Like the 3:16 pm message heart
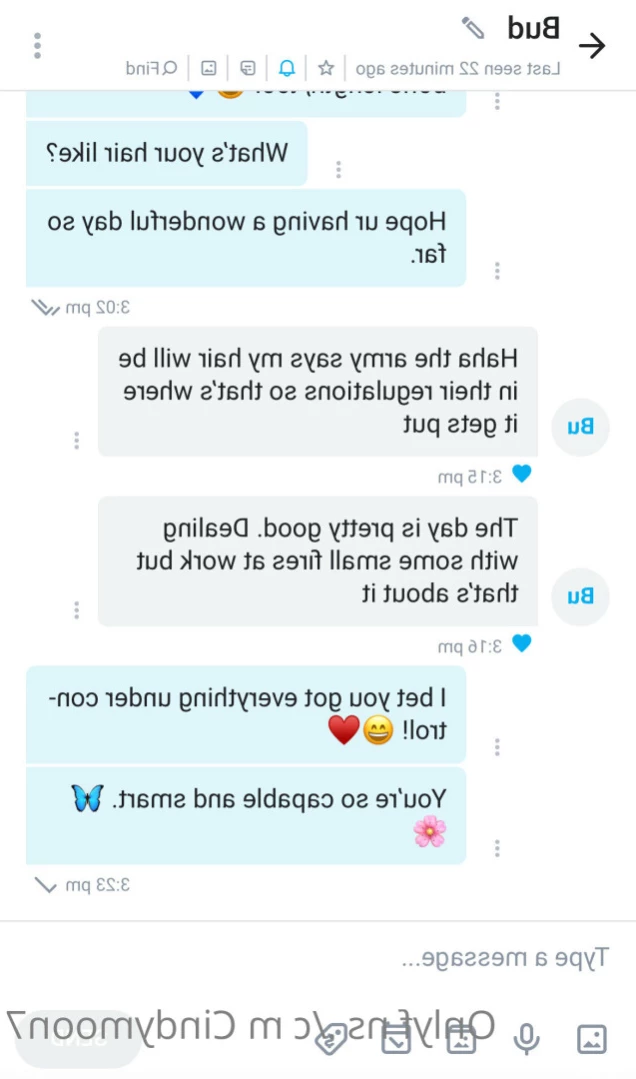636x1079 pixels. [521, 645]
